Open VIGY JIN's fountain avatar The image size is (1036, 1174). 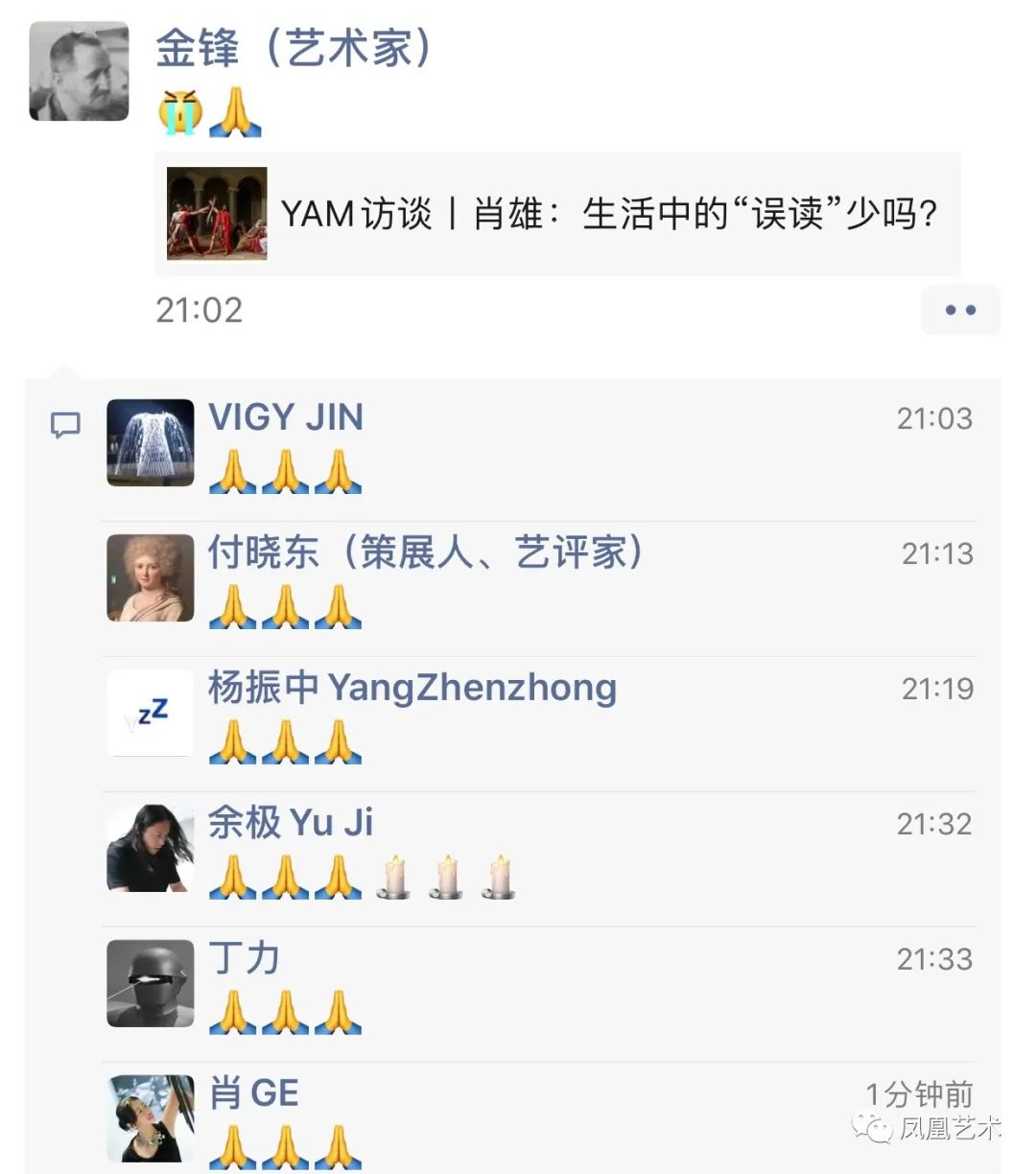coord(150,443)
